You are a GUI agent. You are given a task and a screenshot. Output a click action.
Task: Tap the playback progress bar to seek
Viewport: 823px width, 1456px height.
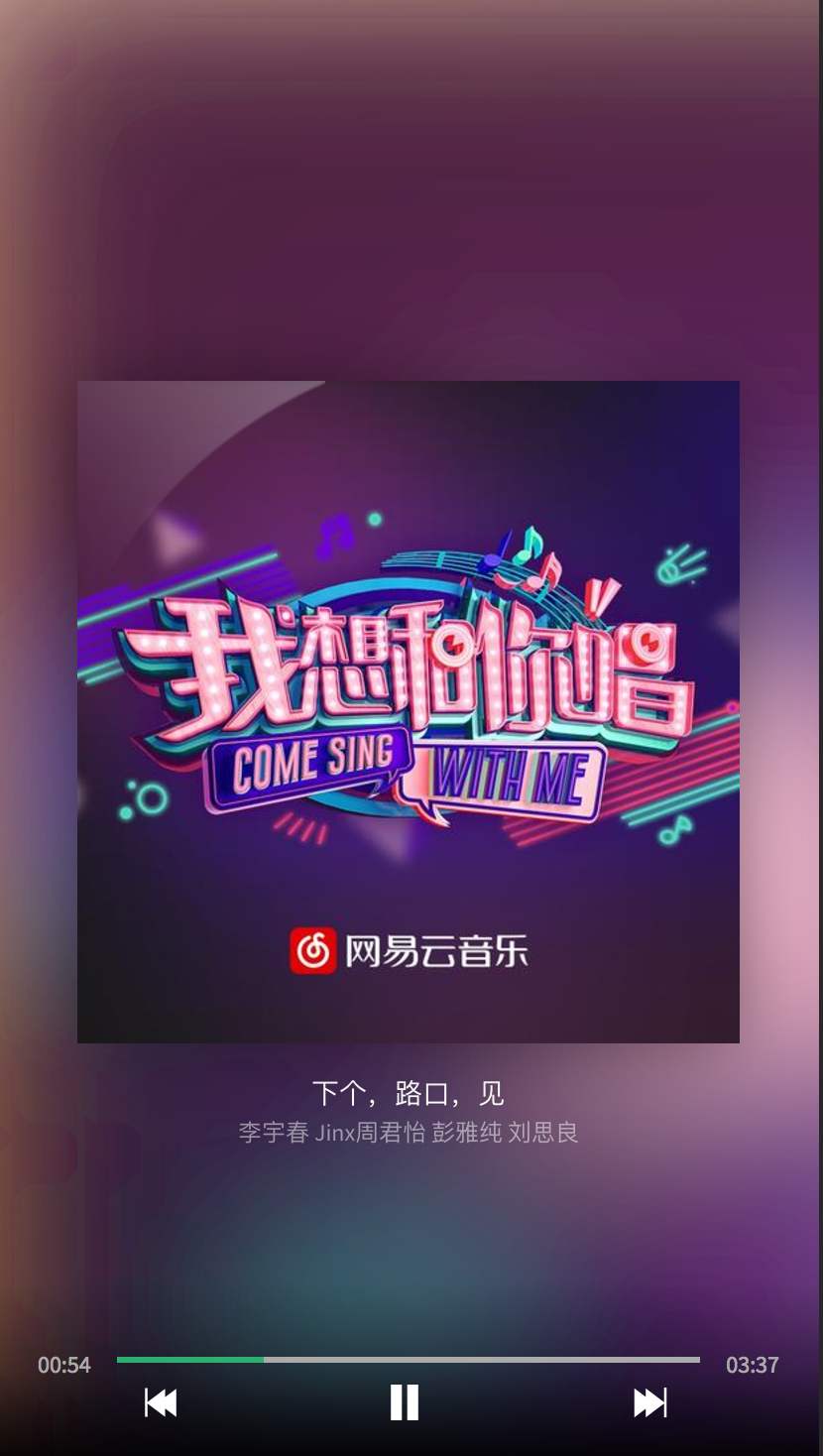click(x=409, y=1360)
